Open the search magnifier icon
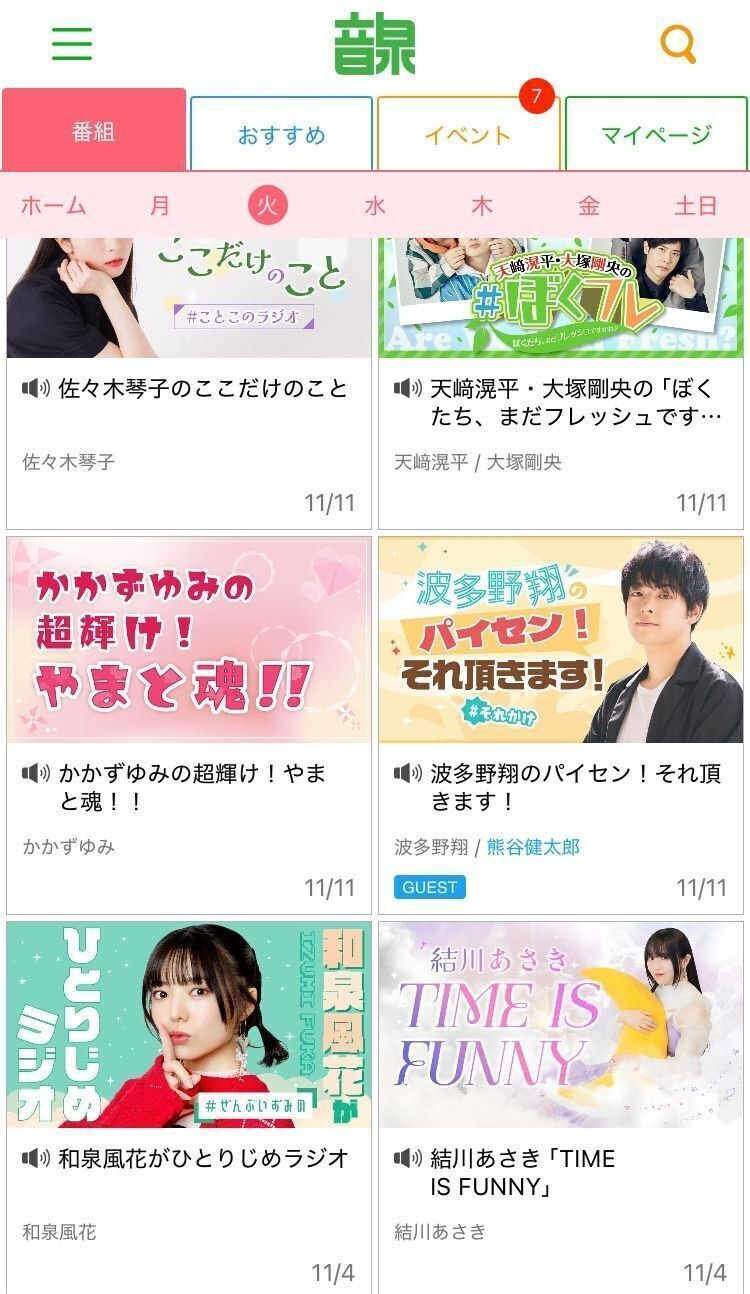 pos(678,44)
